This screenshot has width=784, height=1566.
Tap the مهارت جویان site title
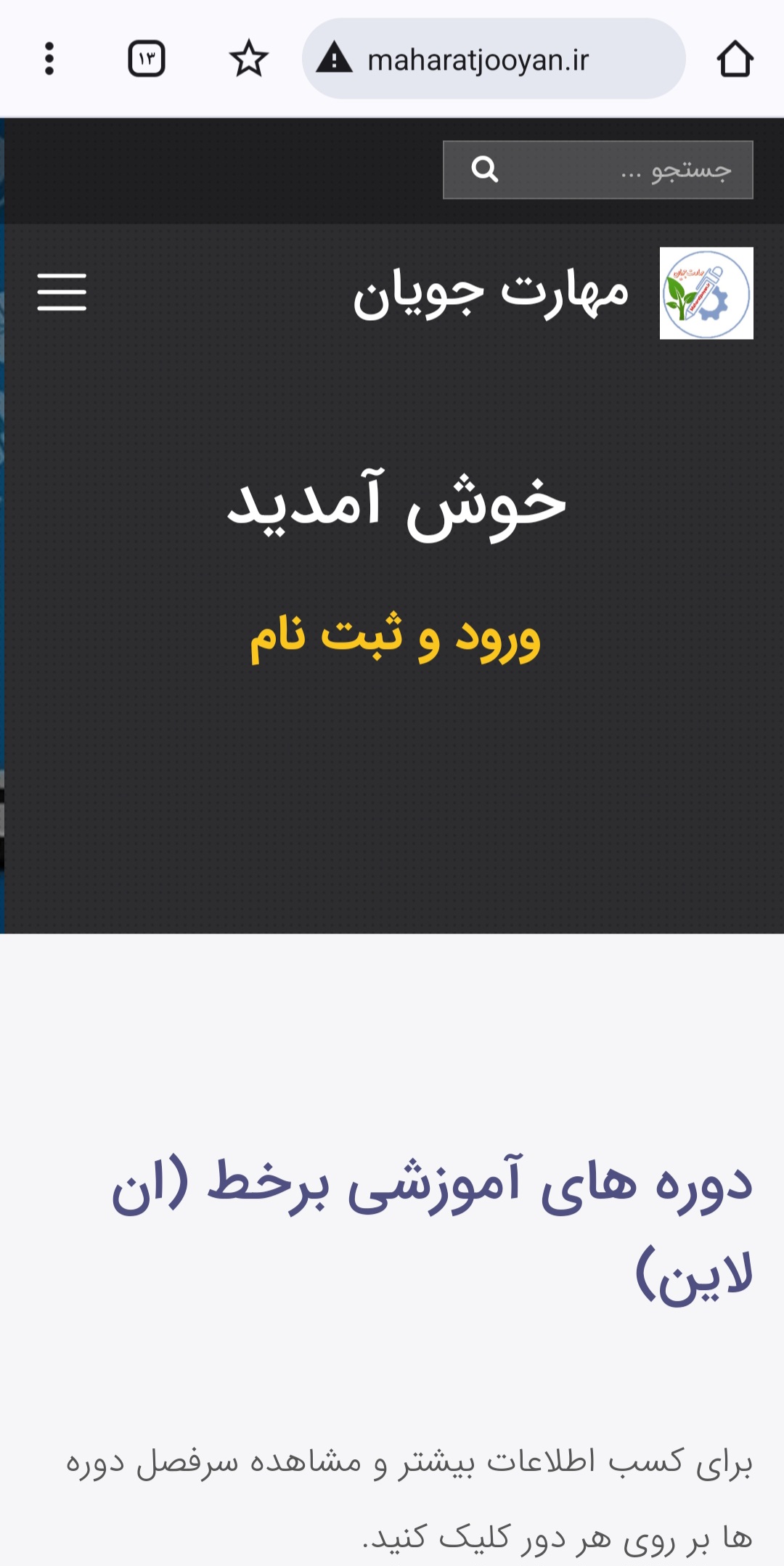(x=491, y=293)
